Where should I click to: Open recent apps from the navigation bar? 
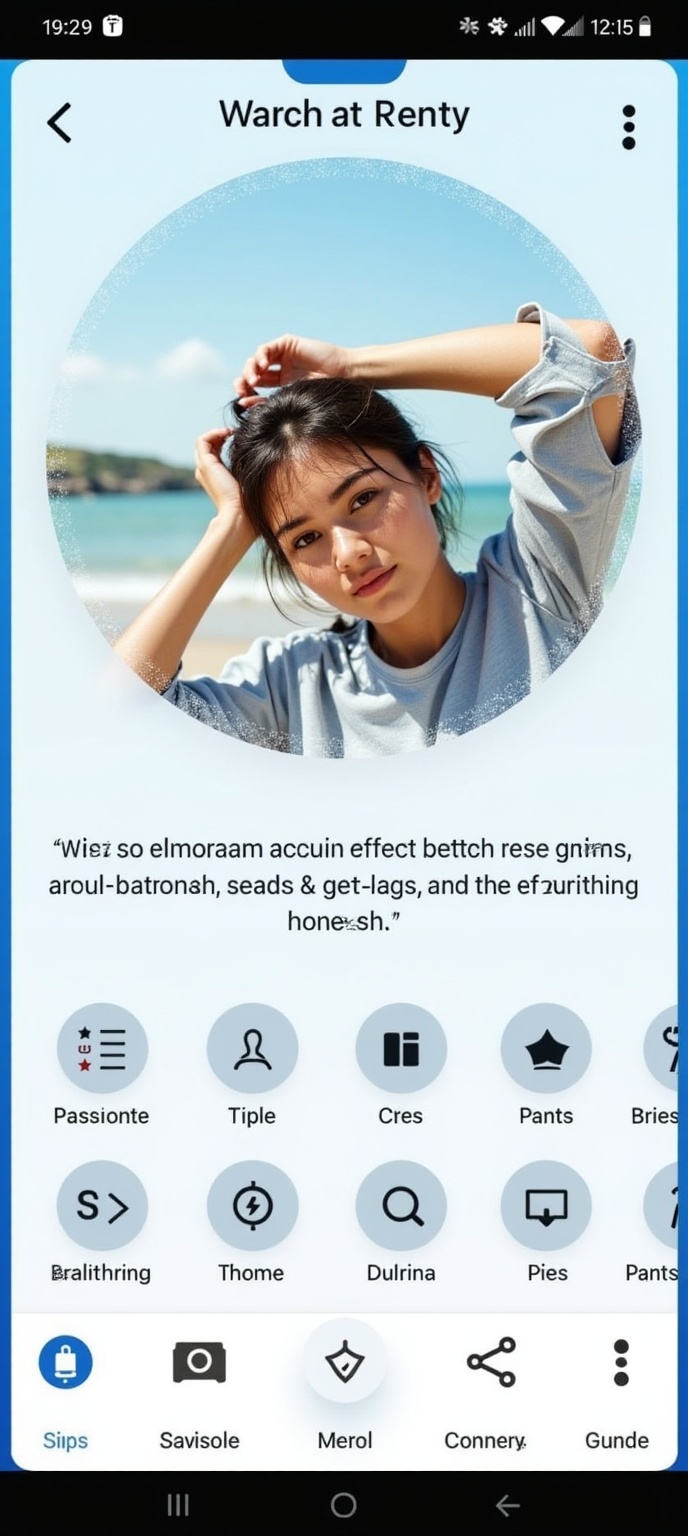[x=178, y=1505]
